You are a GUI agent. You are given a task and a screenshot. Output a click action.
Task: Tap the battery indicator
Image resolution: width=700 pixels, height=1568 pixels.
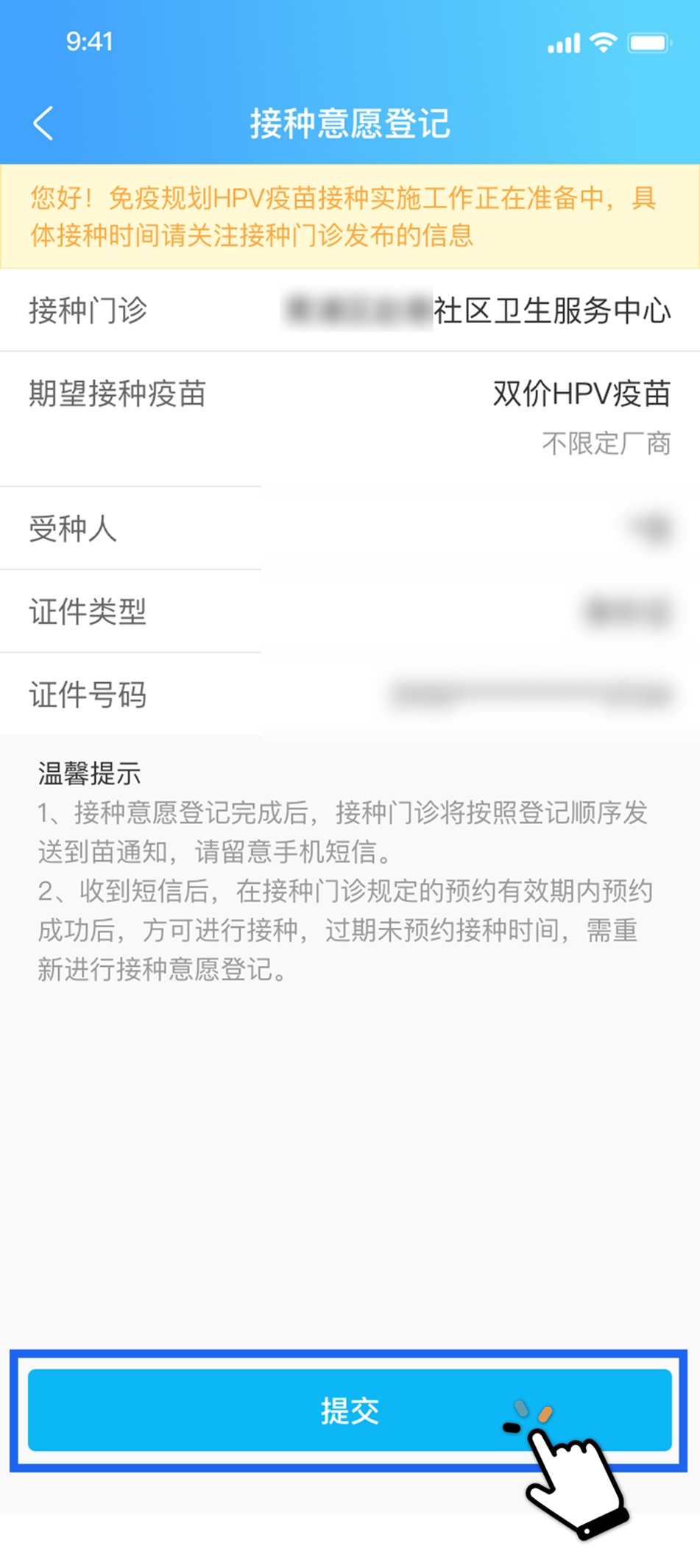coord(647,43)
